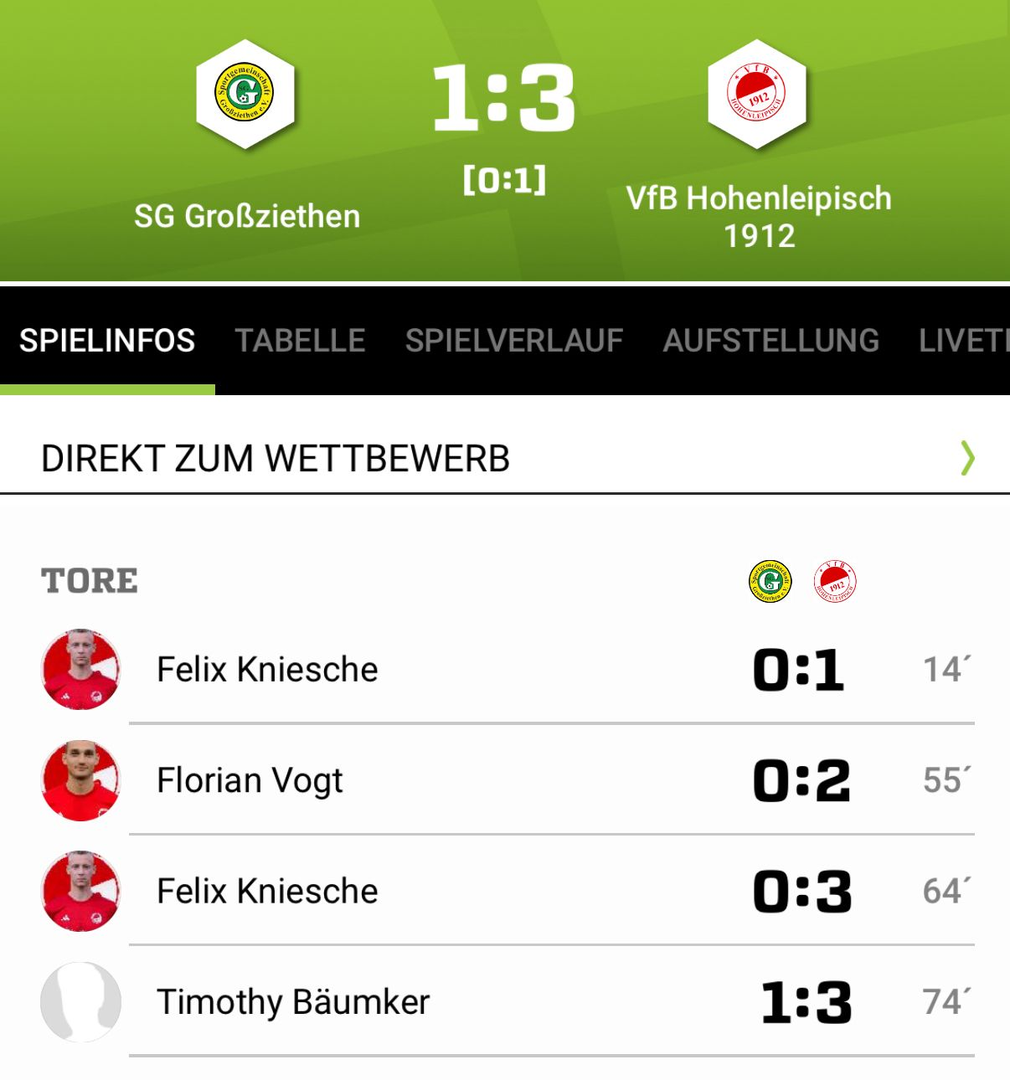Image resolution: width=1010 pixels, height=1080 pixels.
Task: Switch to the TABELLE tab
Action: tap(299, 340)
